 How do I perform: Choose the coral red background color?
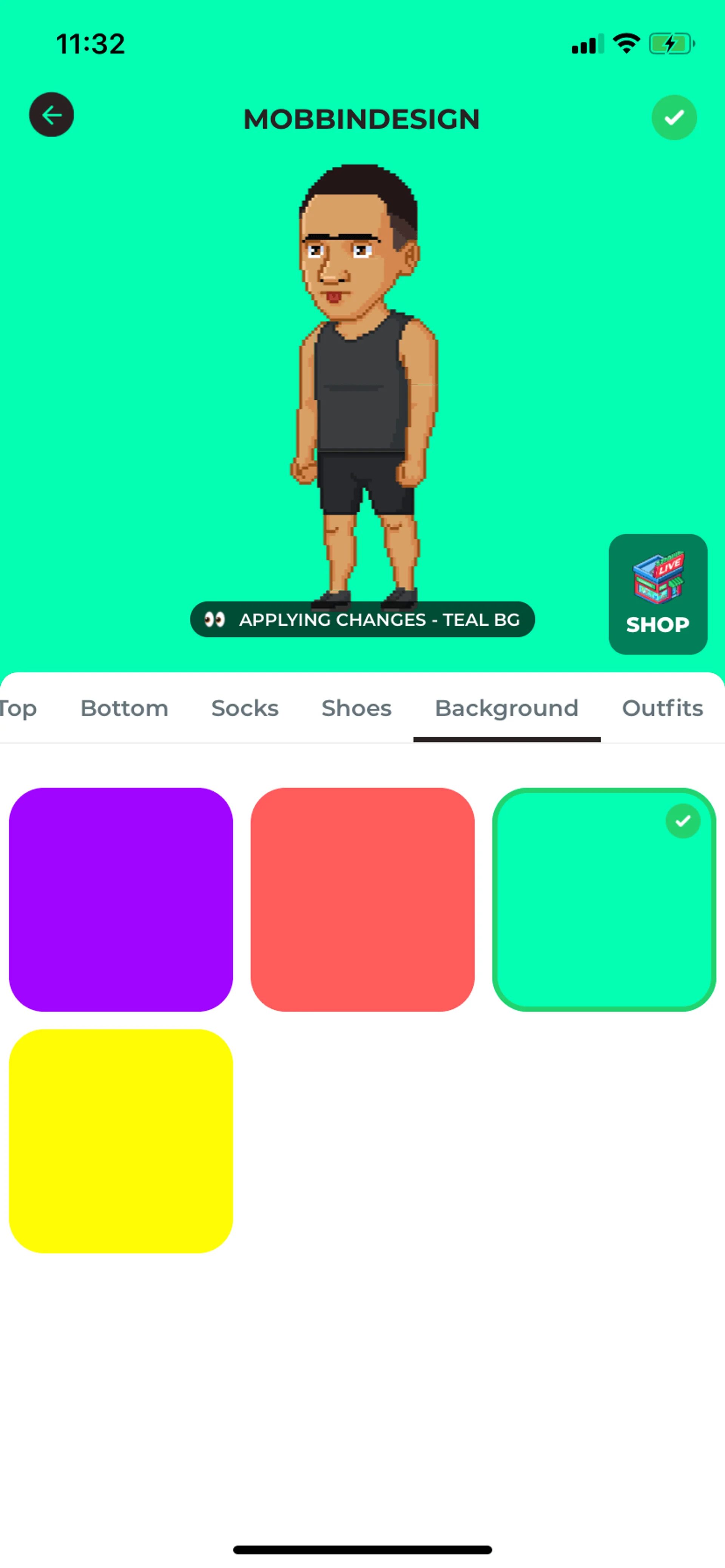(x=362, y=899)
